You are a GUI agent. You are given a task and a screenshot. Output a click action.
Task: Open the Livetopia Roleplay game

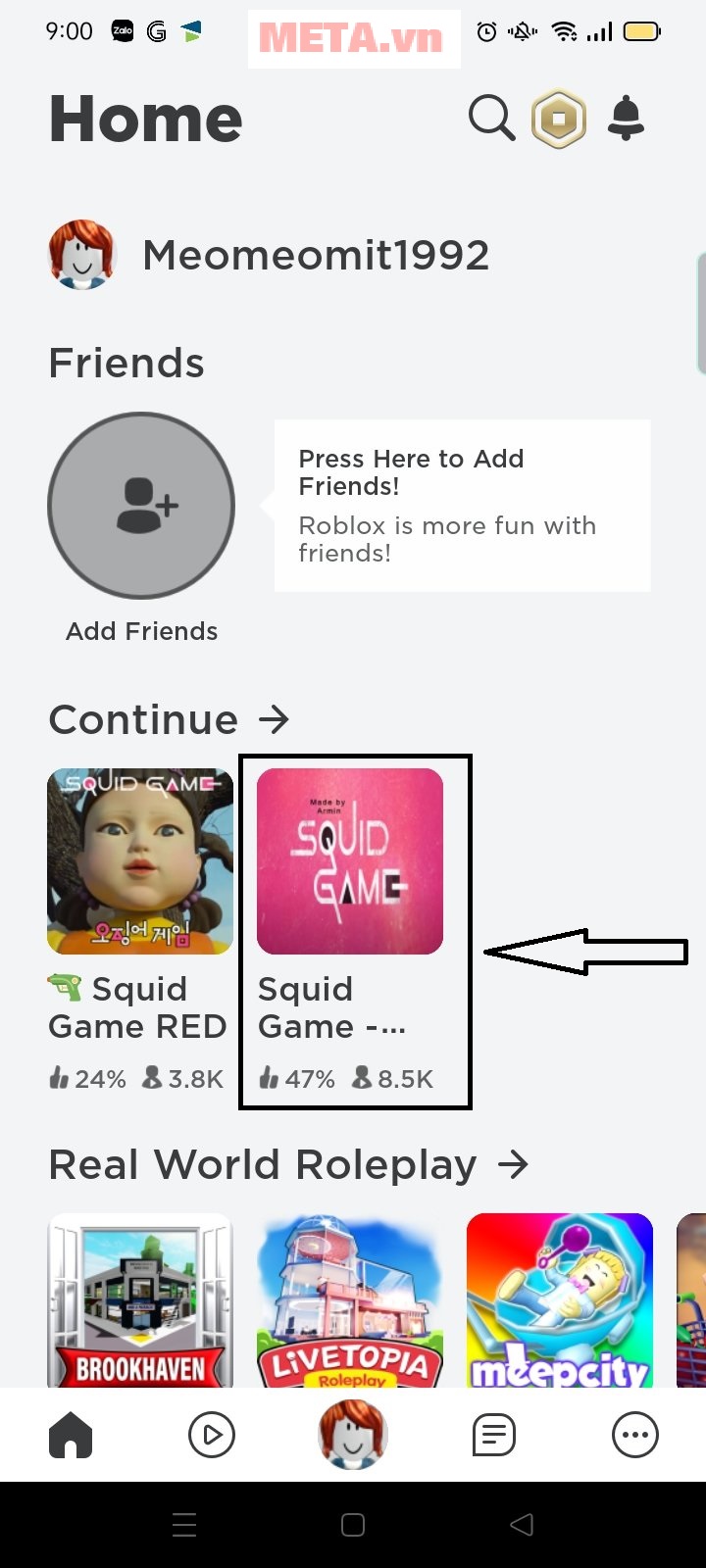click(x=350, y=1300)
